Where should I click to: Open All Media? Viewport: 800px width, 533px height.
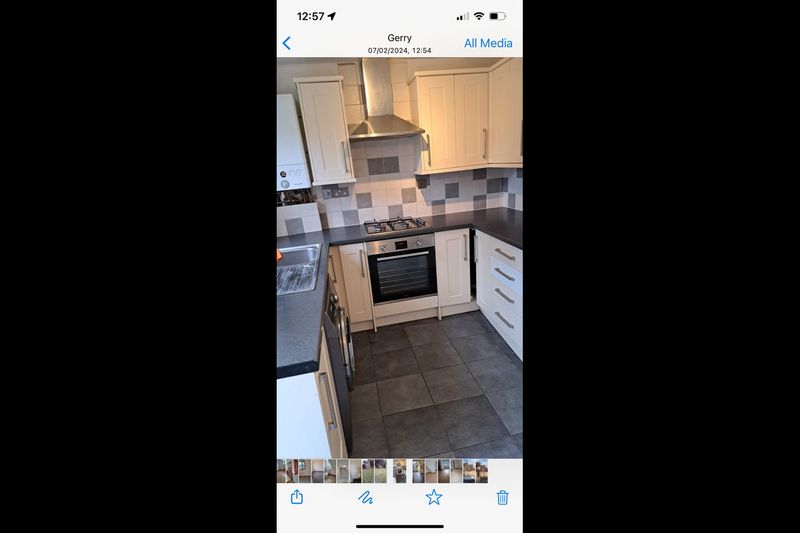[x=488, y=43]
